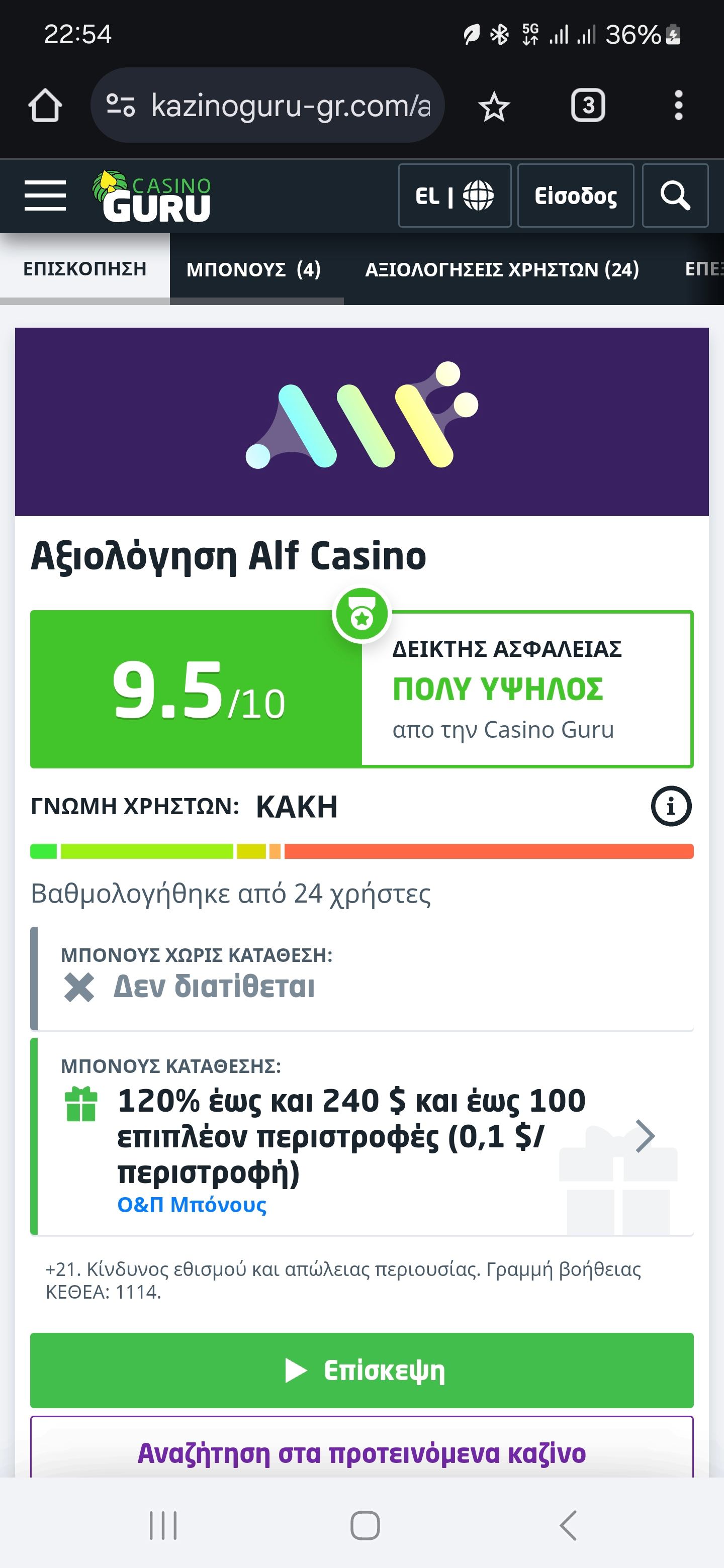Bookmark this page with the star

click(x=493, y=107)
